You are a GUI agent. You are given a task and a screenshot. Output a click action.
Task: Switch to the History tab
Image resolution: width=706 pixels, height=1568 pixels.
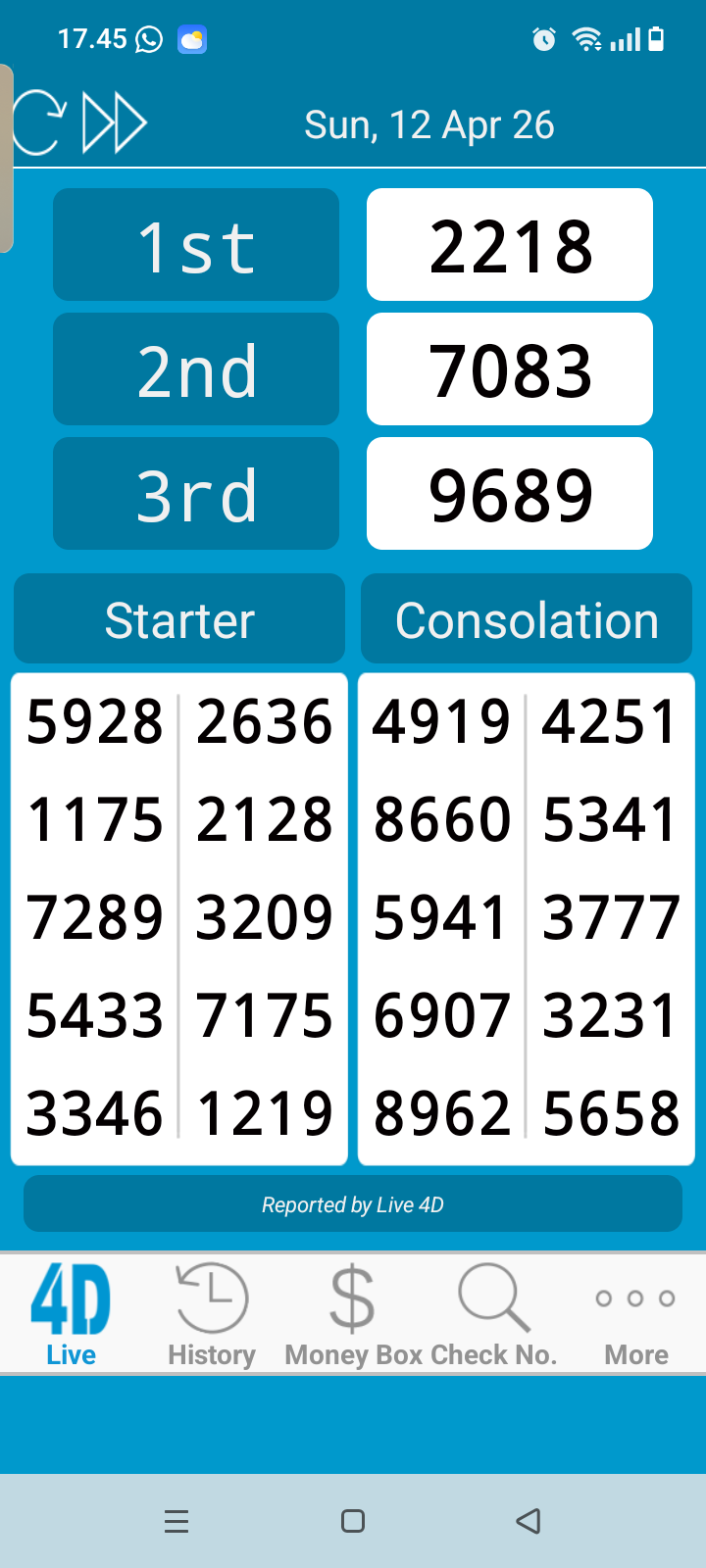[x=211, y=1314]
